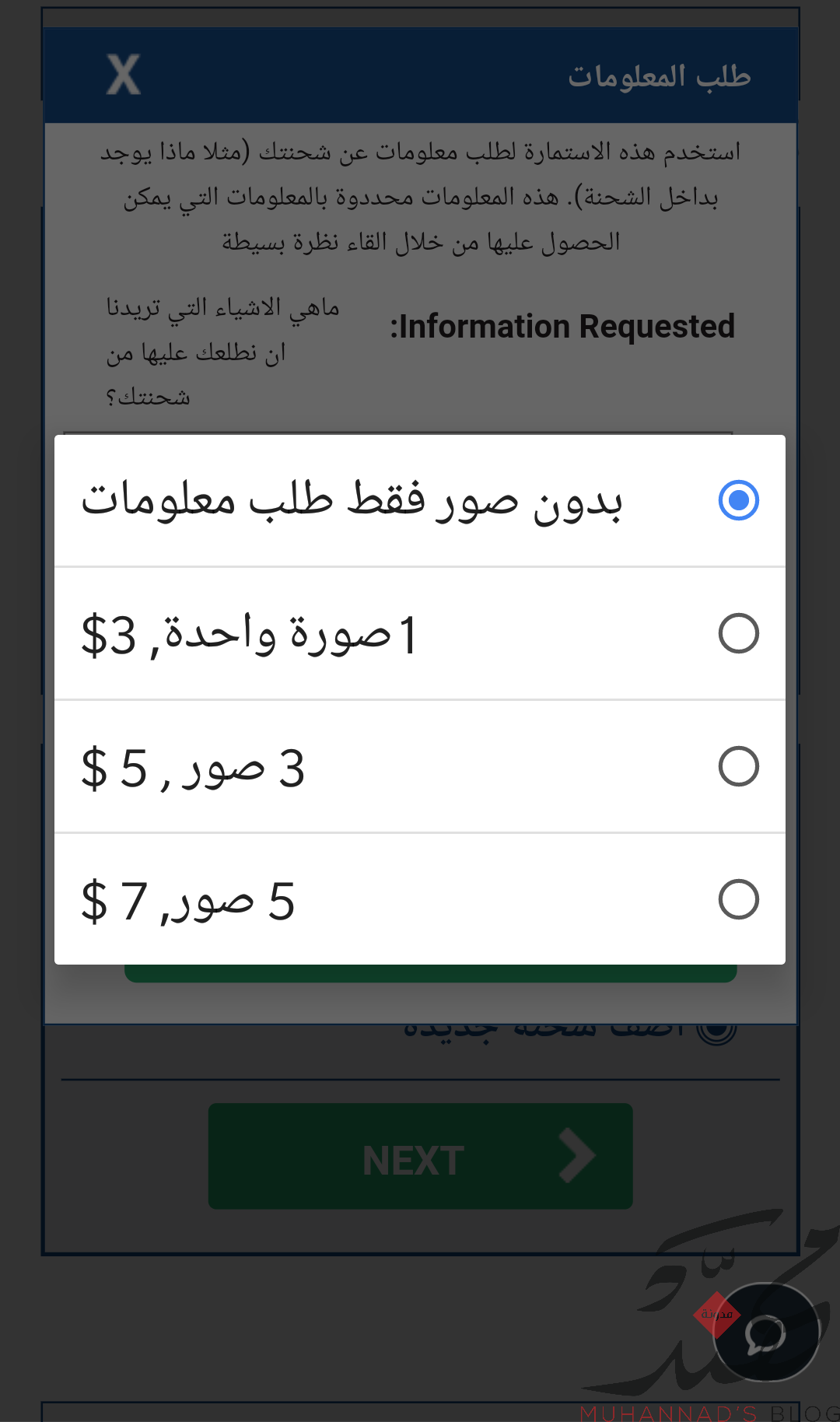
Task: Tap the green NEXT button
Action: [x=420, y=1156]
